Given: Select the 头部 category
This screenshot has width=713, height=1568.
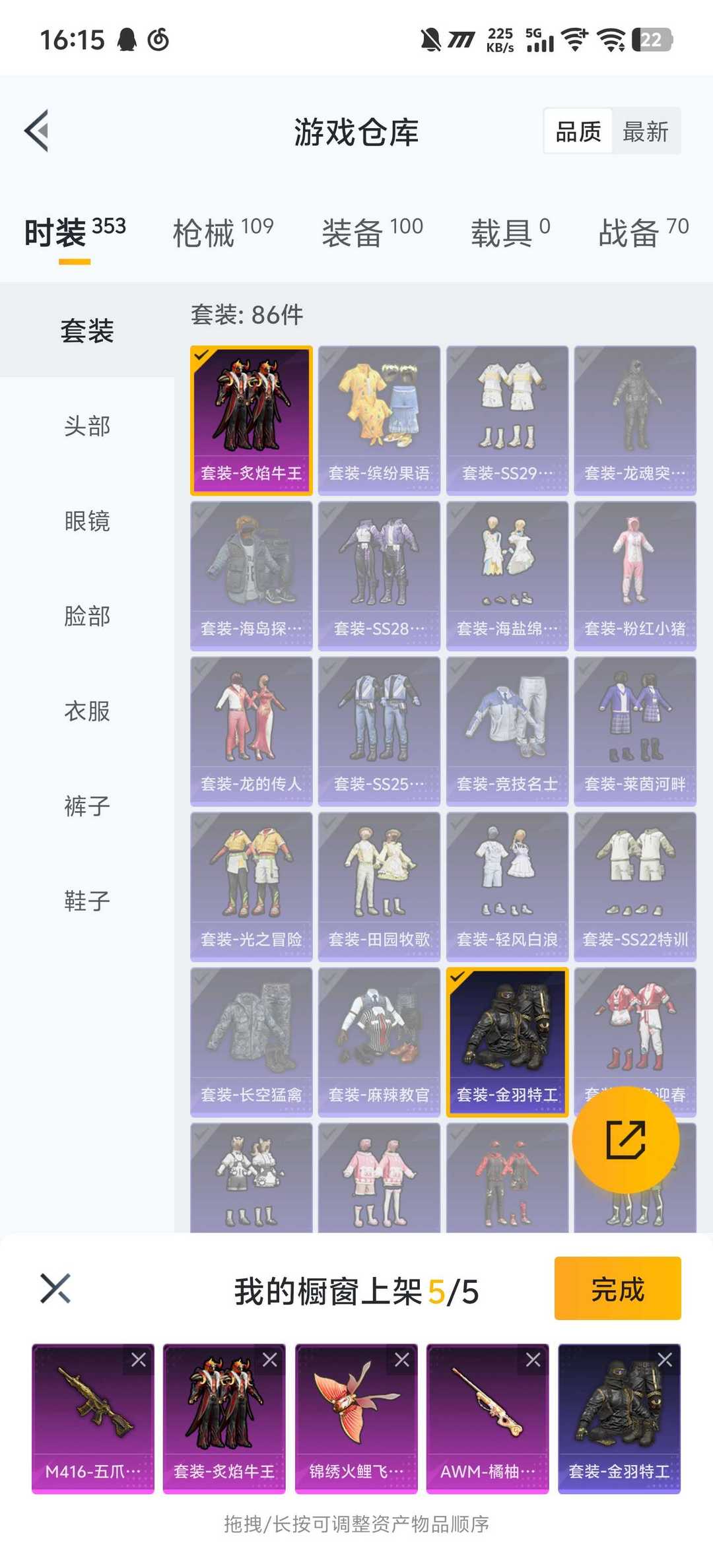Looking at the screenshot, I should tap(87, 426).
